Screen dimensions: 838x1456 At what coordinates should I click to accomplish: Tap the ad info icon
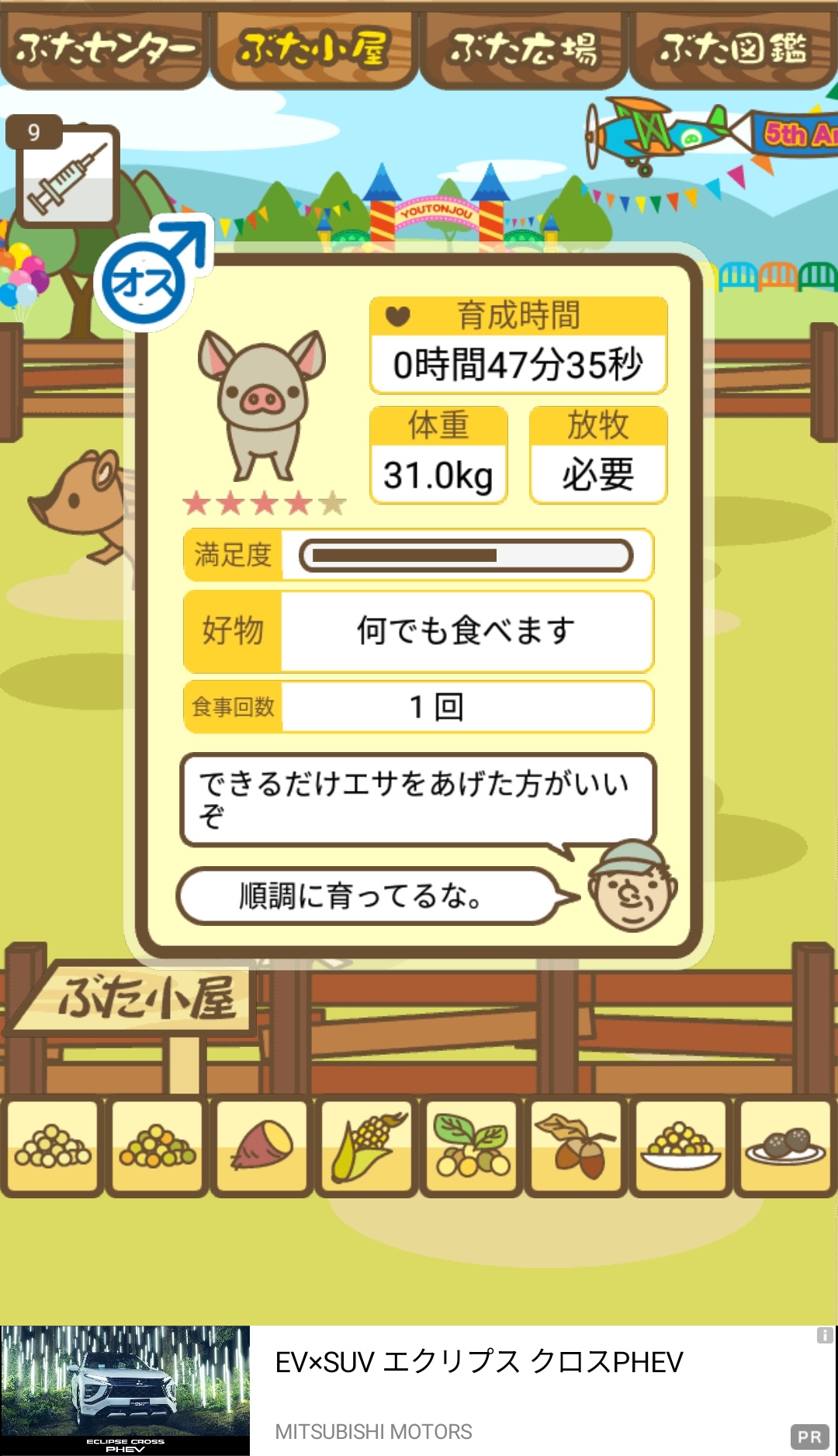tap(824, 1335)
